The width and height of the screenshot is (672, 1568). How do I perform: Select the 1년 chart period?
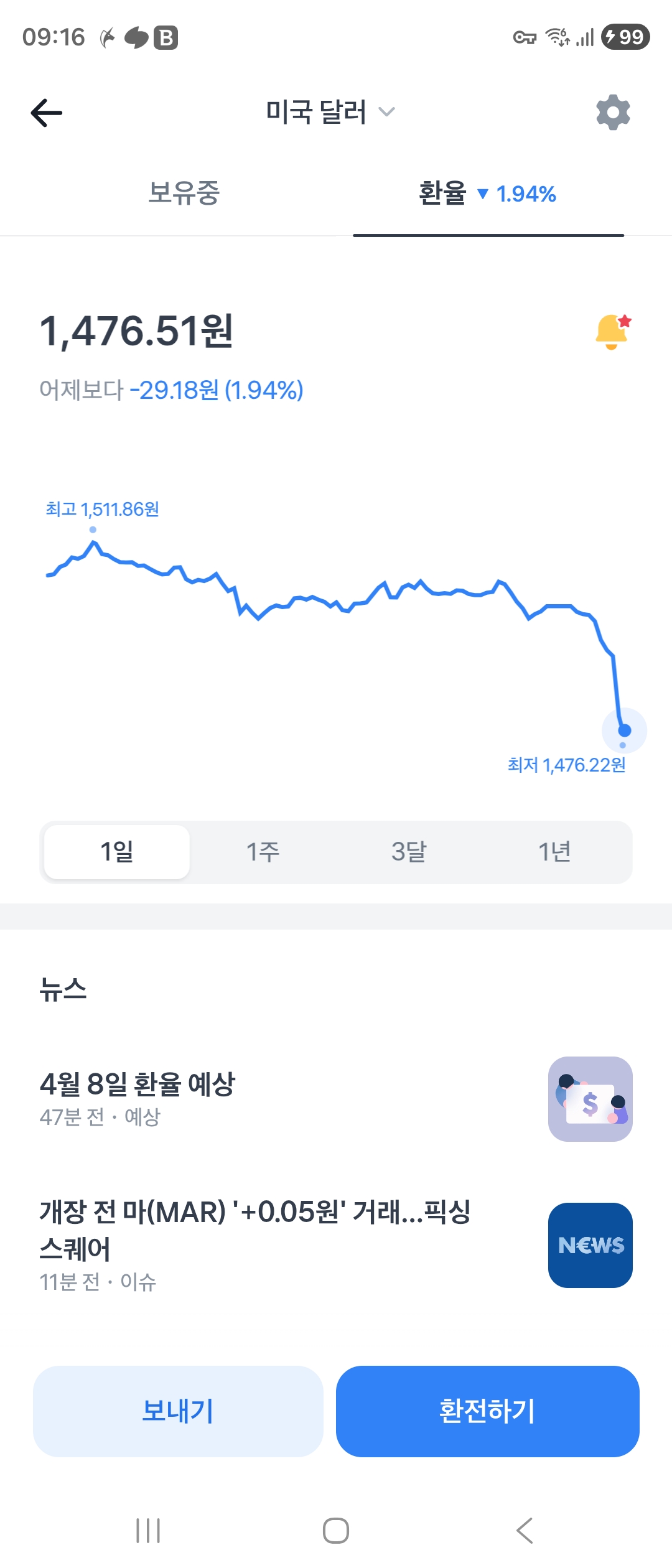tap(554, 852)
